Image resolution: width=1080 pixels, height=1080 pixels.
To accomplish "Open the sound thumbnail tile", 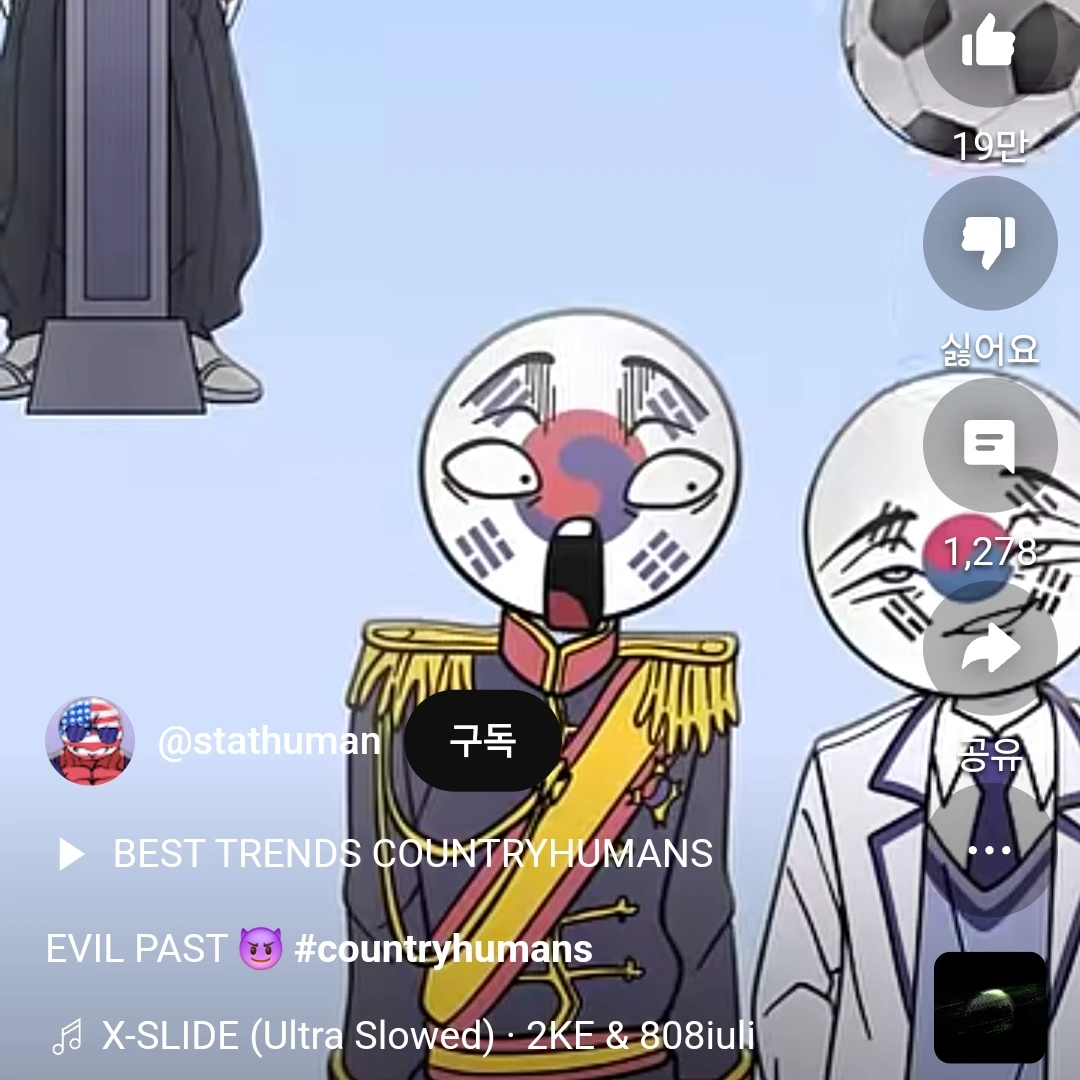I will coord(989,1007).
